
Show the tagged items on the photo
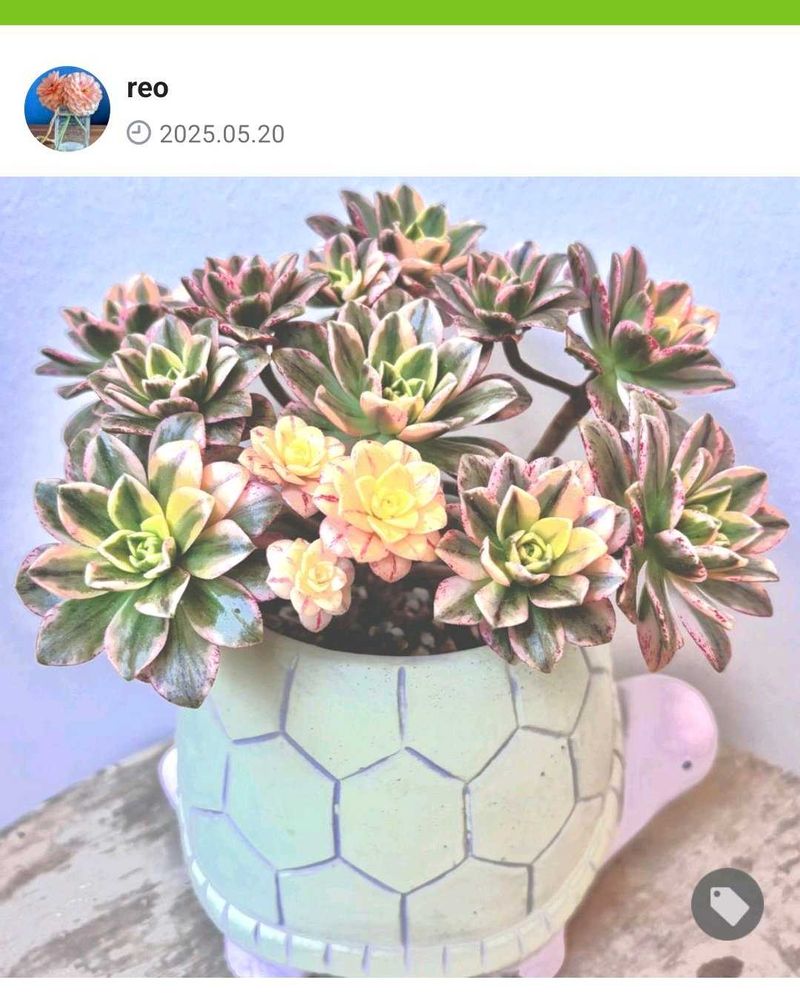pyautogui.click(x=727, y=904)
